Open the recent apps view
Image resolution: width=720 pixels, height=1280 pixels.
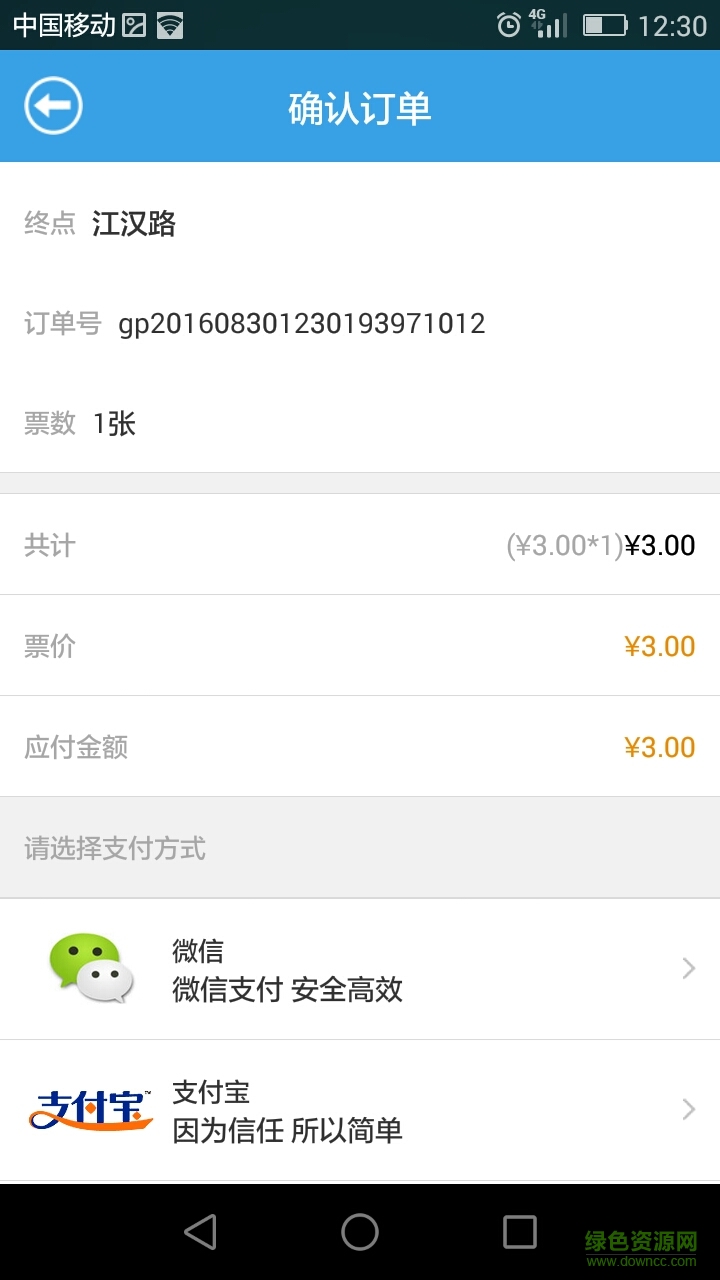[x=519, y=1232]
